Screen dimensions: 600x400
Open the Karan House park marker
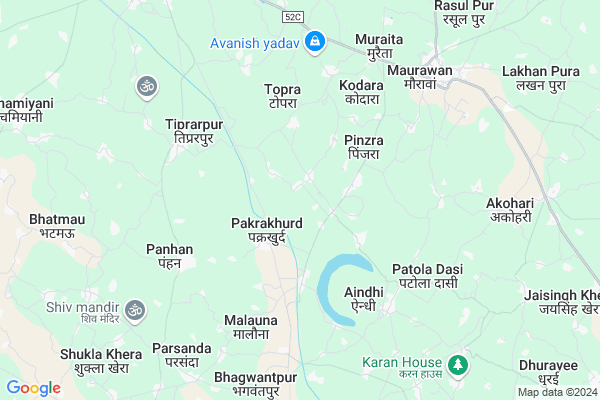459,363
